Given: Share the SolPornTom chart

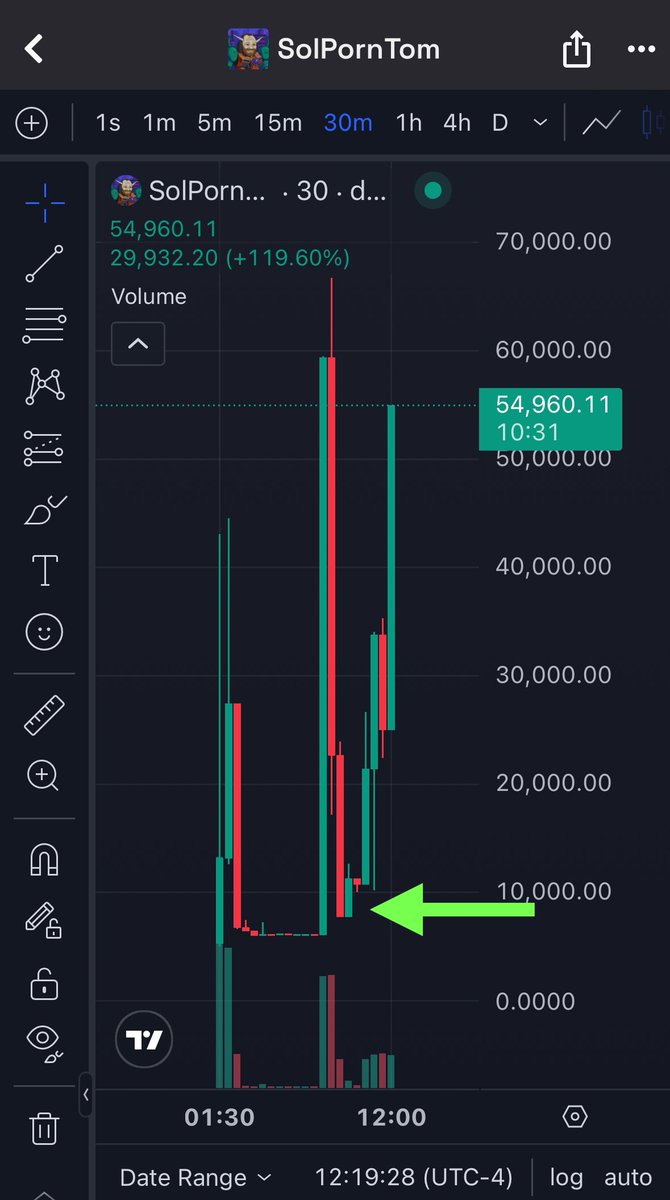Looking at the screenshot, I should [x=577, y=48].
